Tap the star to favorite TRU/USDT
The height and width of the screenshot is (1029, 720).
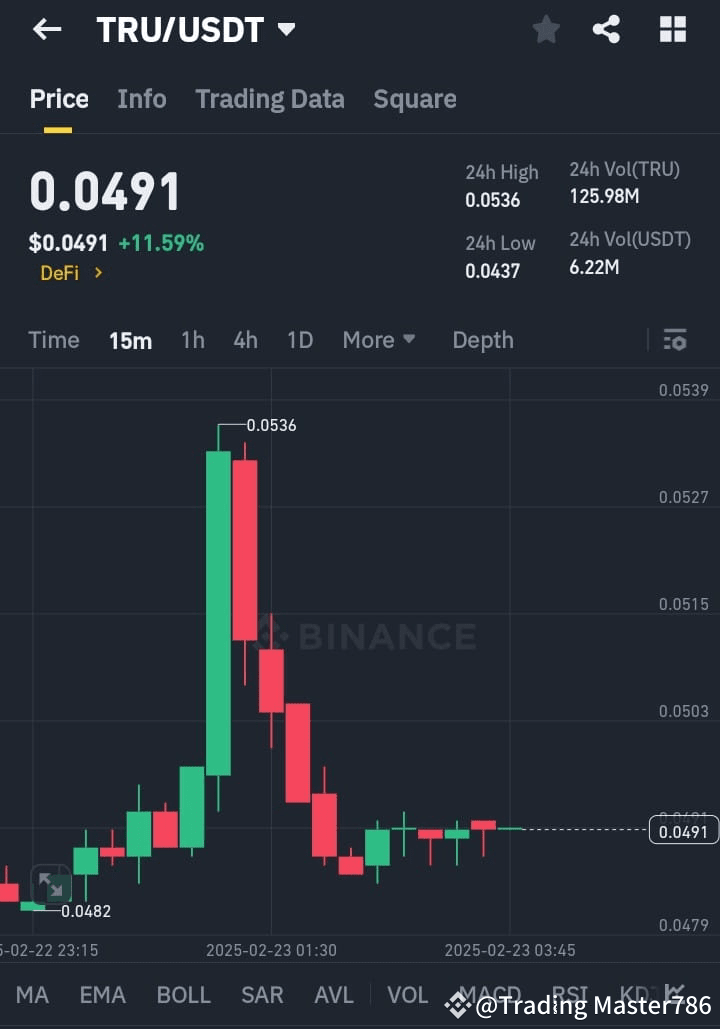pos(546,29)
